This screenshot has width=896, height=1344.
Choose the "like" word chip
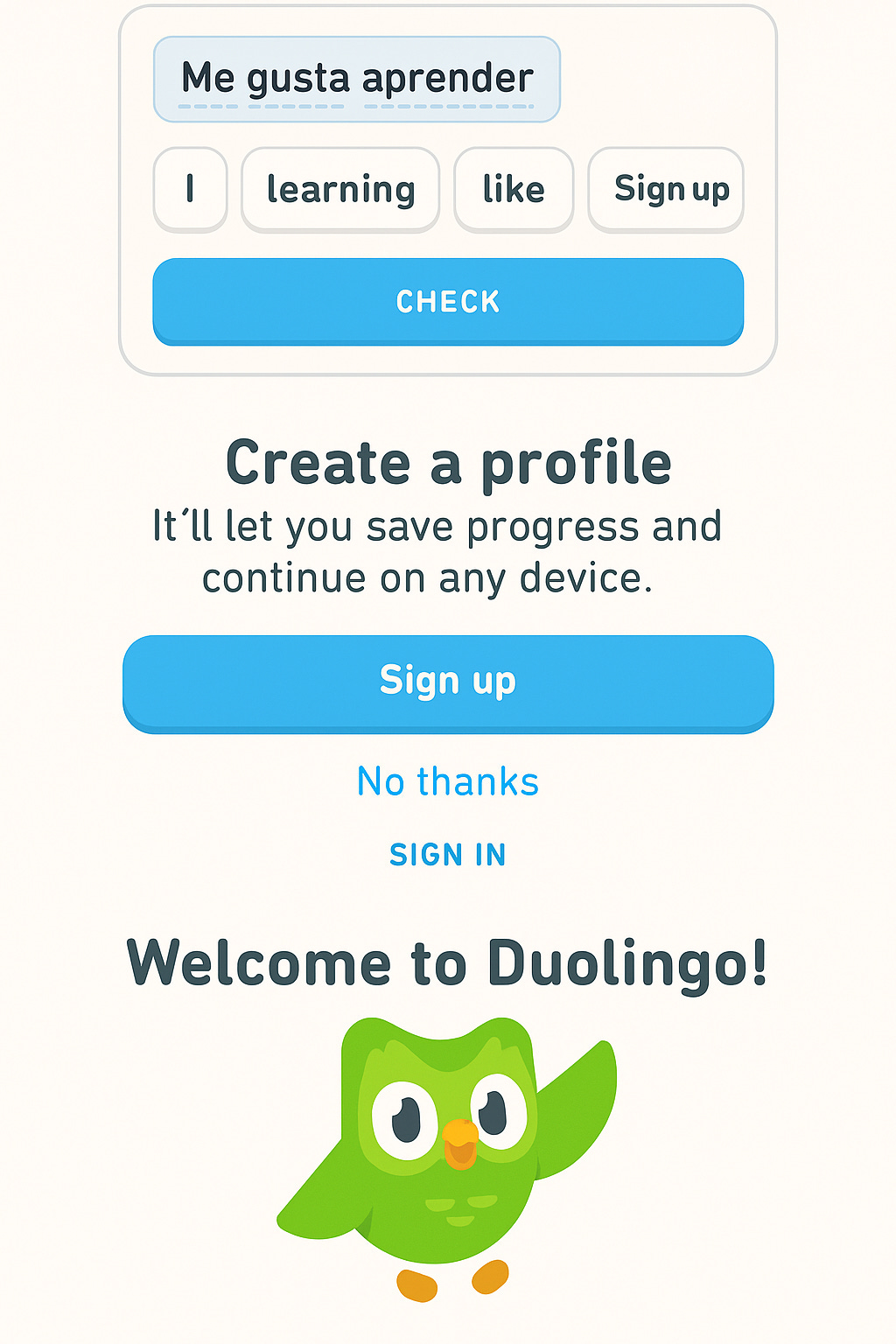pos(514,189)
